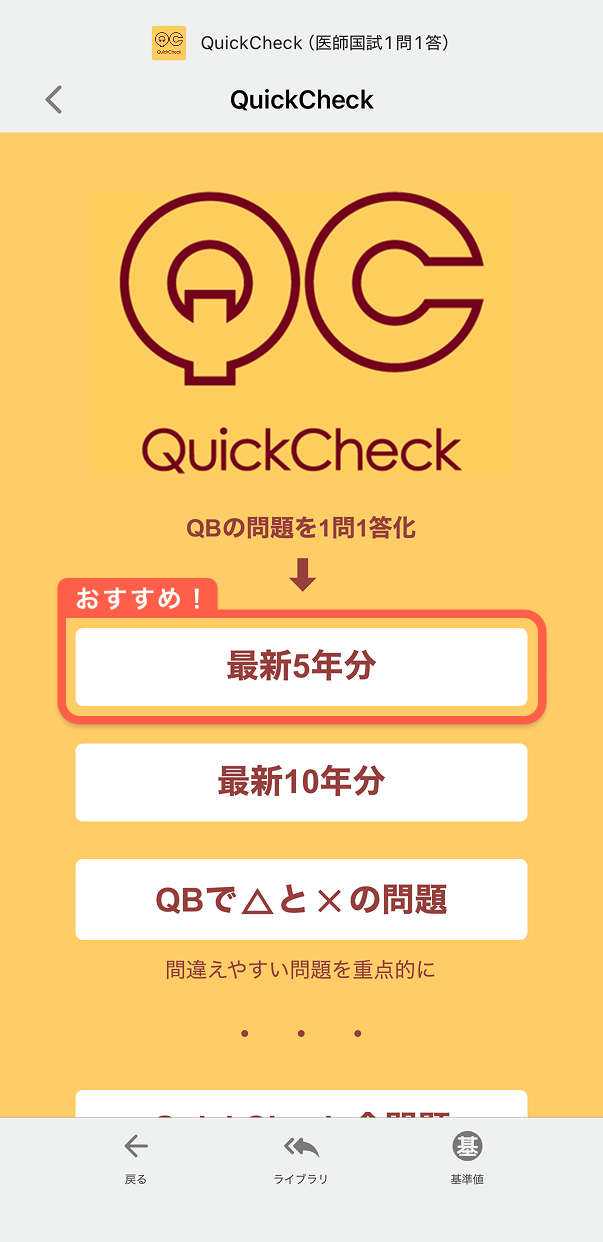The height and width of the screenshot is (1242, 603).
Task: Choose the 最新10年分 question set
Action: point(301,782)
